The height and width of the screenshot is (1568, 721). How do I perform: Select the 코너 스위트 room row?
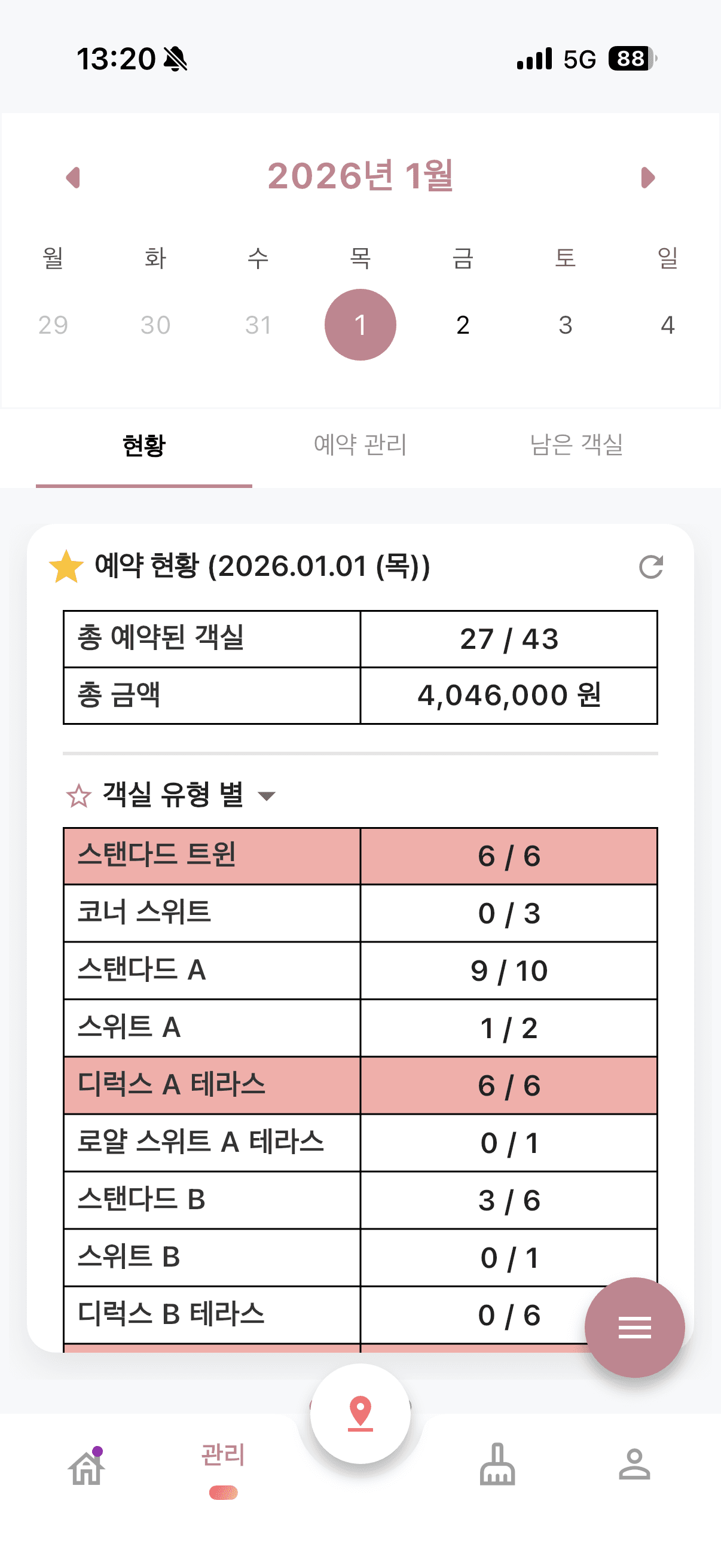coord(360,914)
